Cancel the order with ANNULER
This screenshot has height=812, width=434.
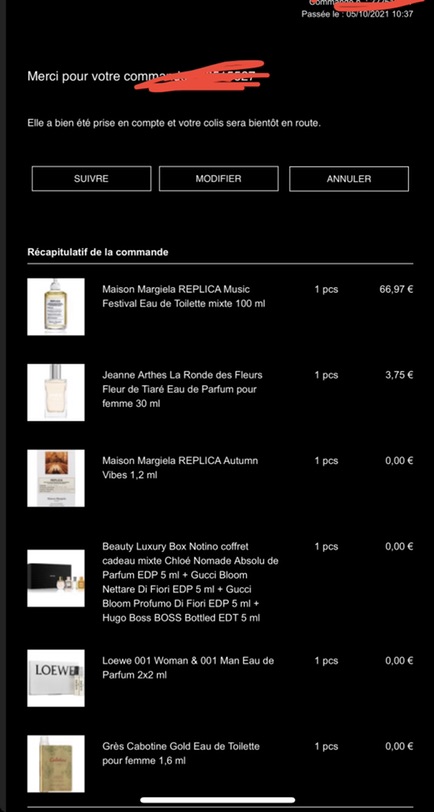[349, 179]
